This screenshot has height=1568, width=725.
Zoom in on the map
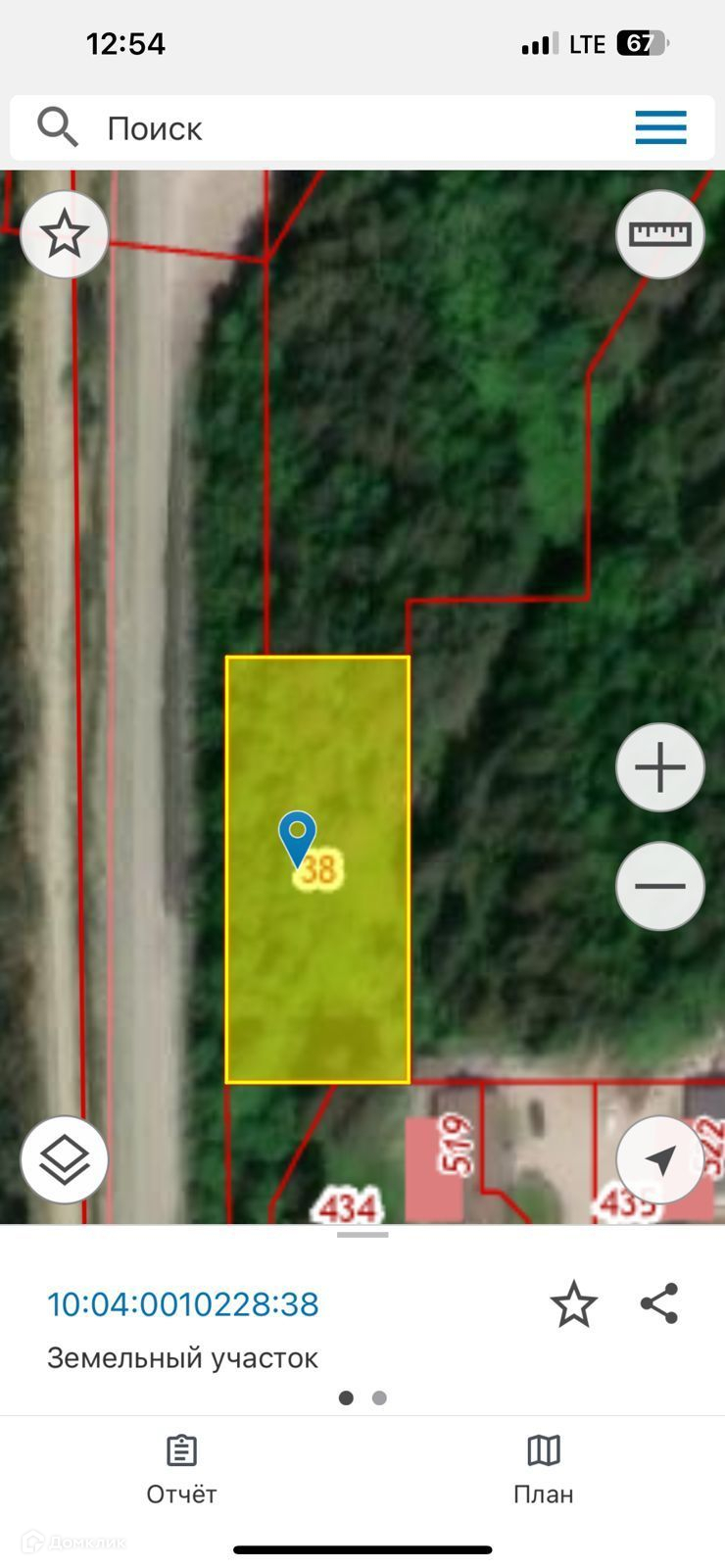point(660,767)
